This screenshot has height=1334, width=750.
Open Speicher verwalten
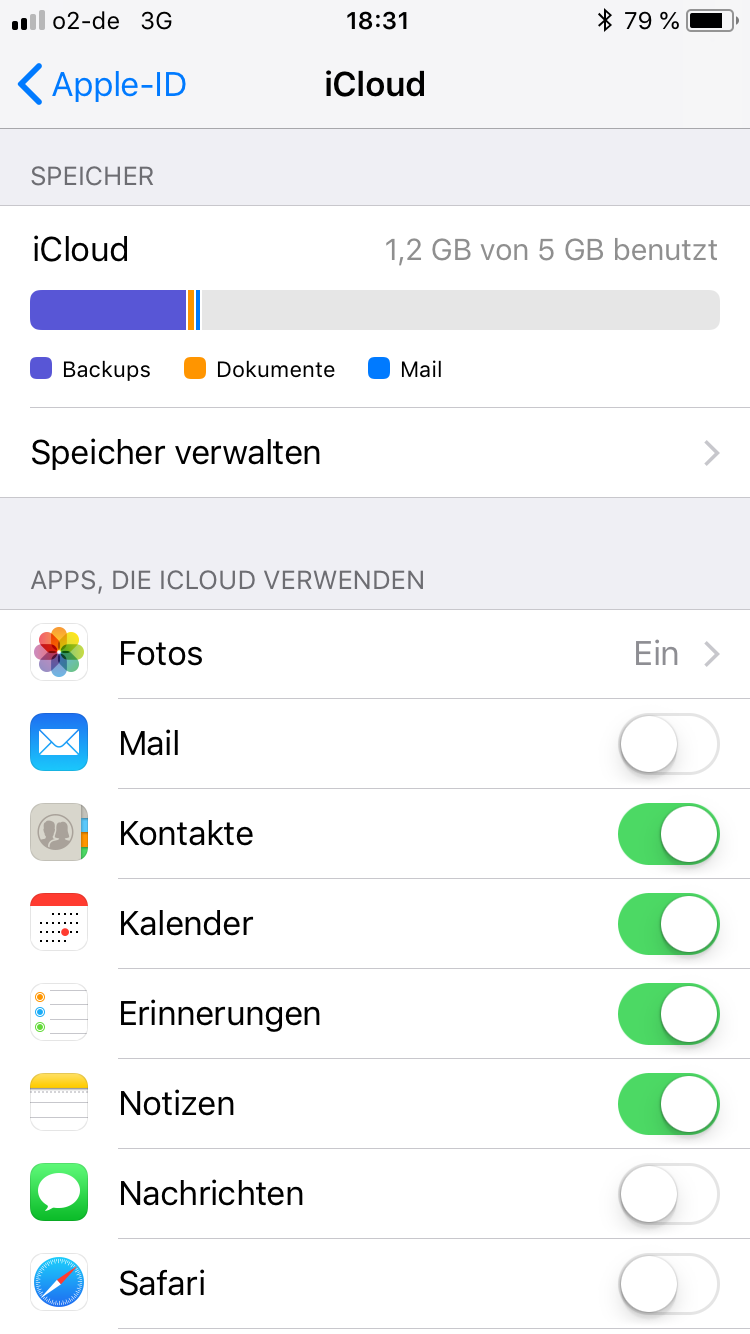click(375, 453)
